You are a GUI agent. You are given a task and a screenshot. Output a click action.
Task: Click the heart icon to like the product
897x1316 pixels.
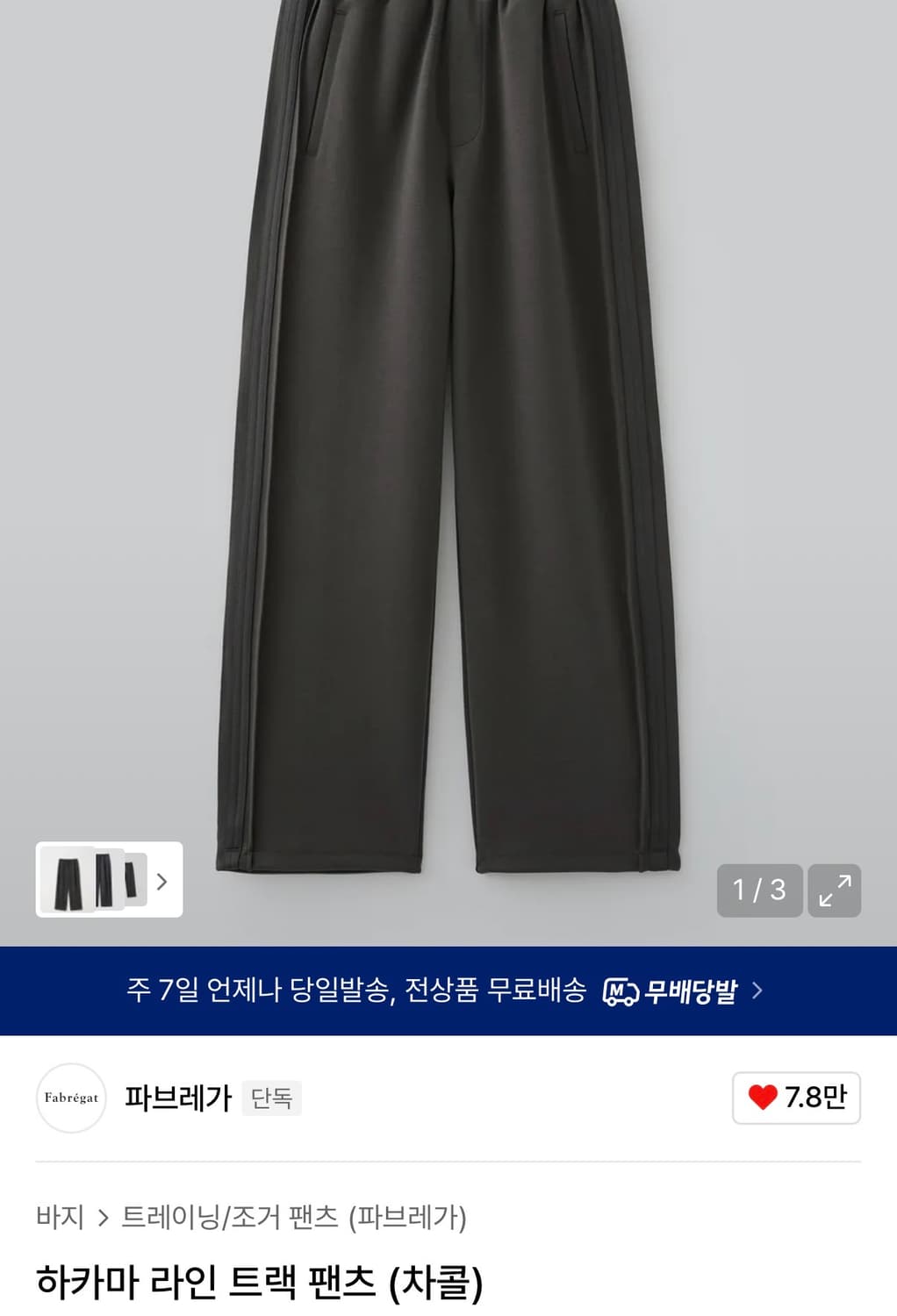(x=763, y=1098)
